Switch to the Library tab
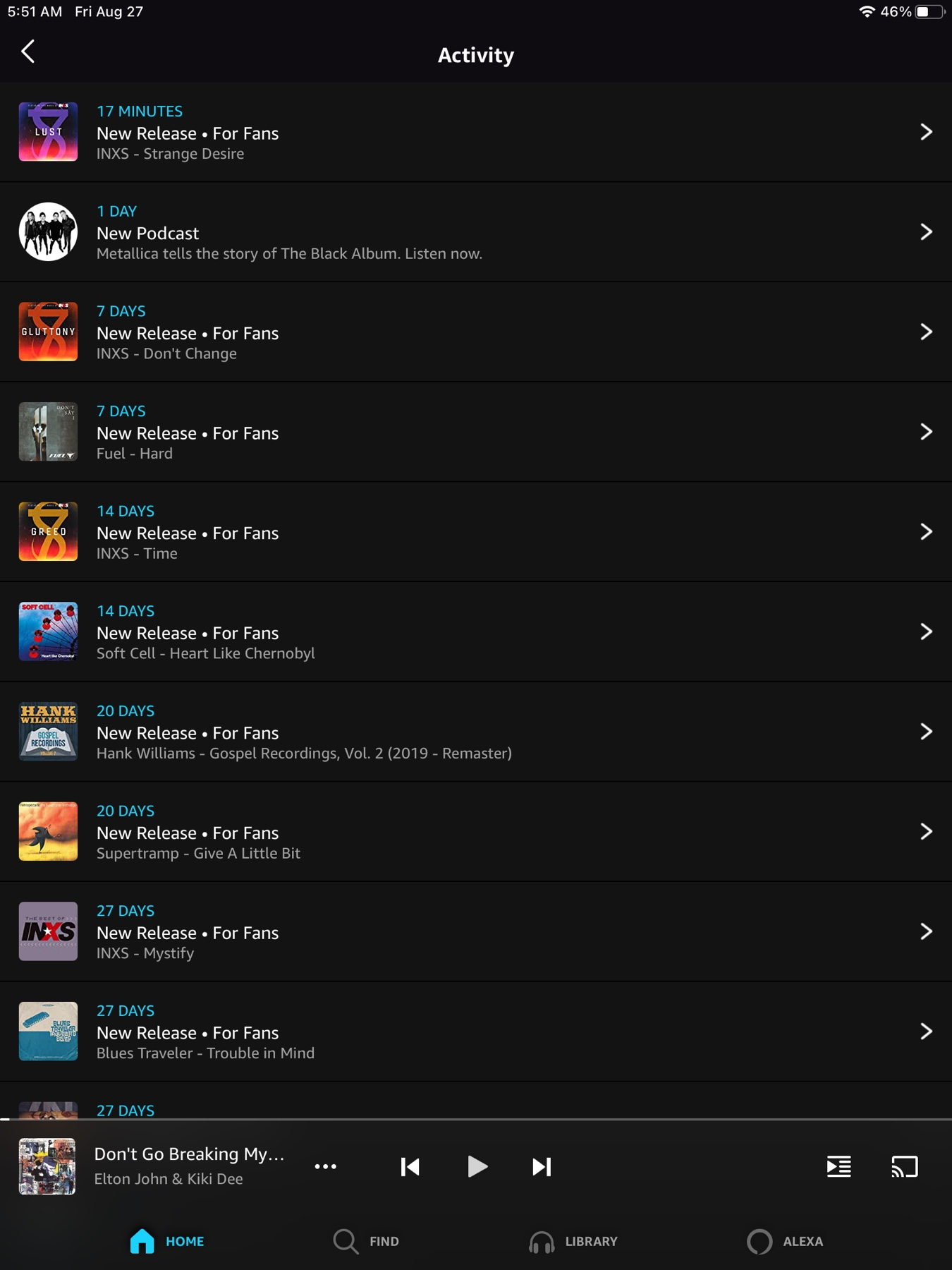The width and height of the screenshot is (952, 1270). point(573,1241)
